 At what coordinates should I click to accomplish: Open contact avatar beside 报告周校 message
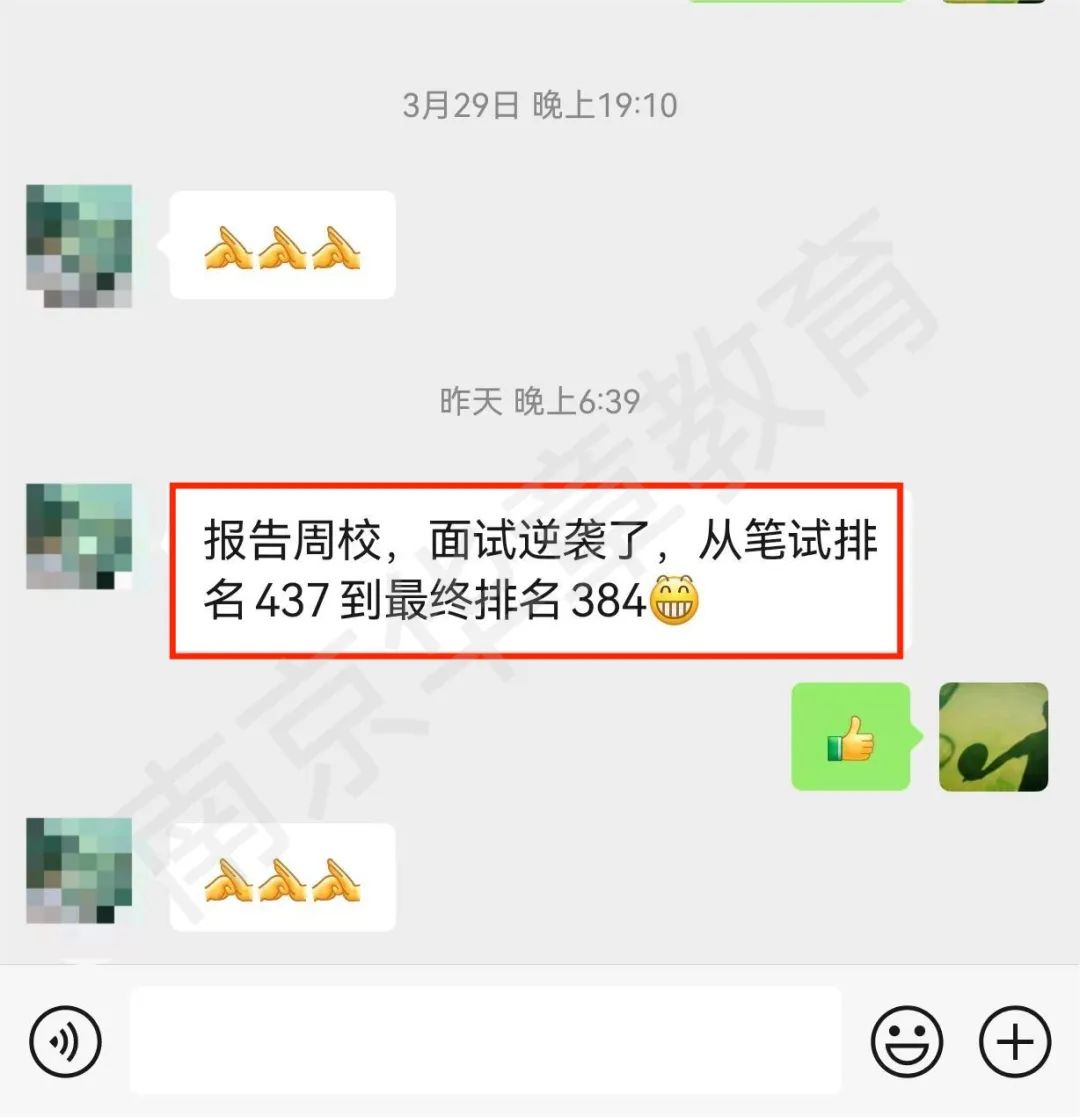[79, 536]
